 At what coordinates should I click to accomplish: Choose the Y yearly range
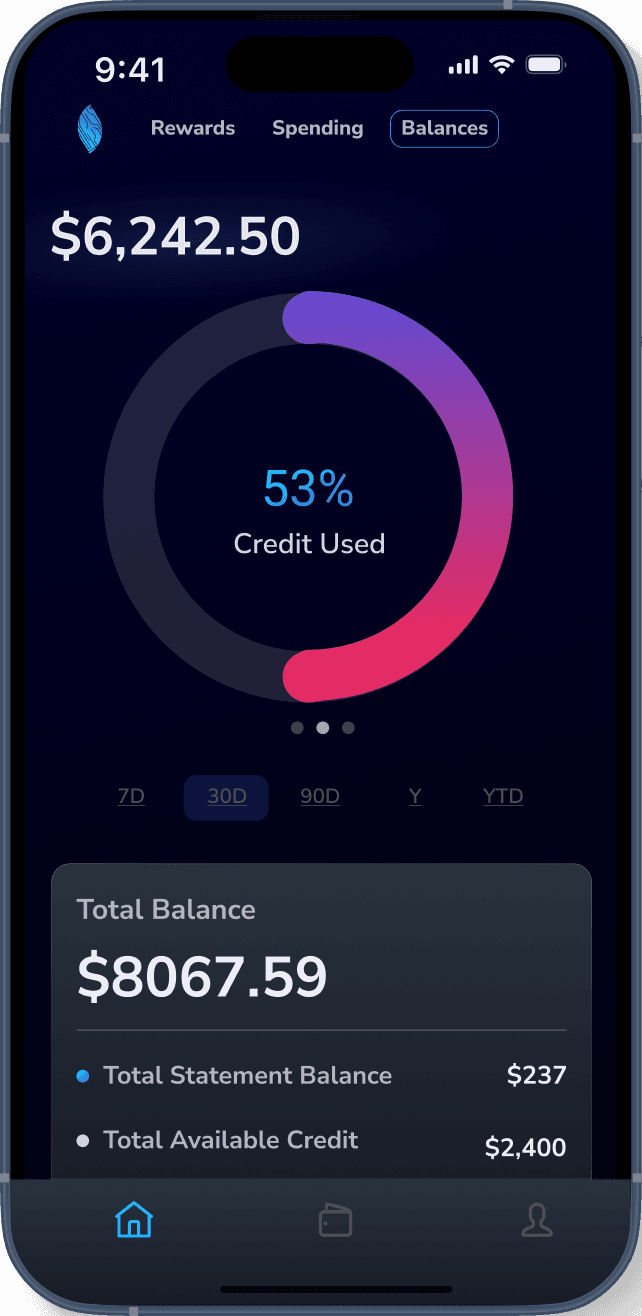click(x=415, y=797)
